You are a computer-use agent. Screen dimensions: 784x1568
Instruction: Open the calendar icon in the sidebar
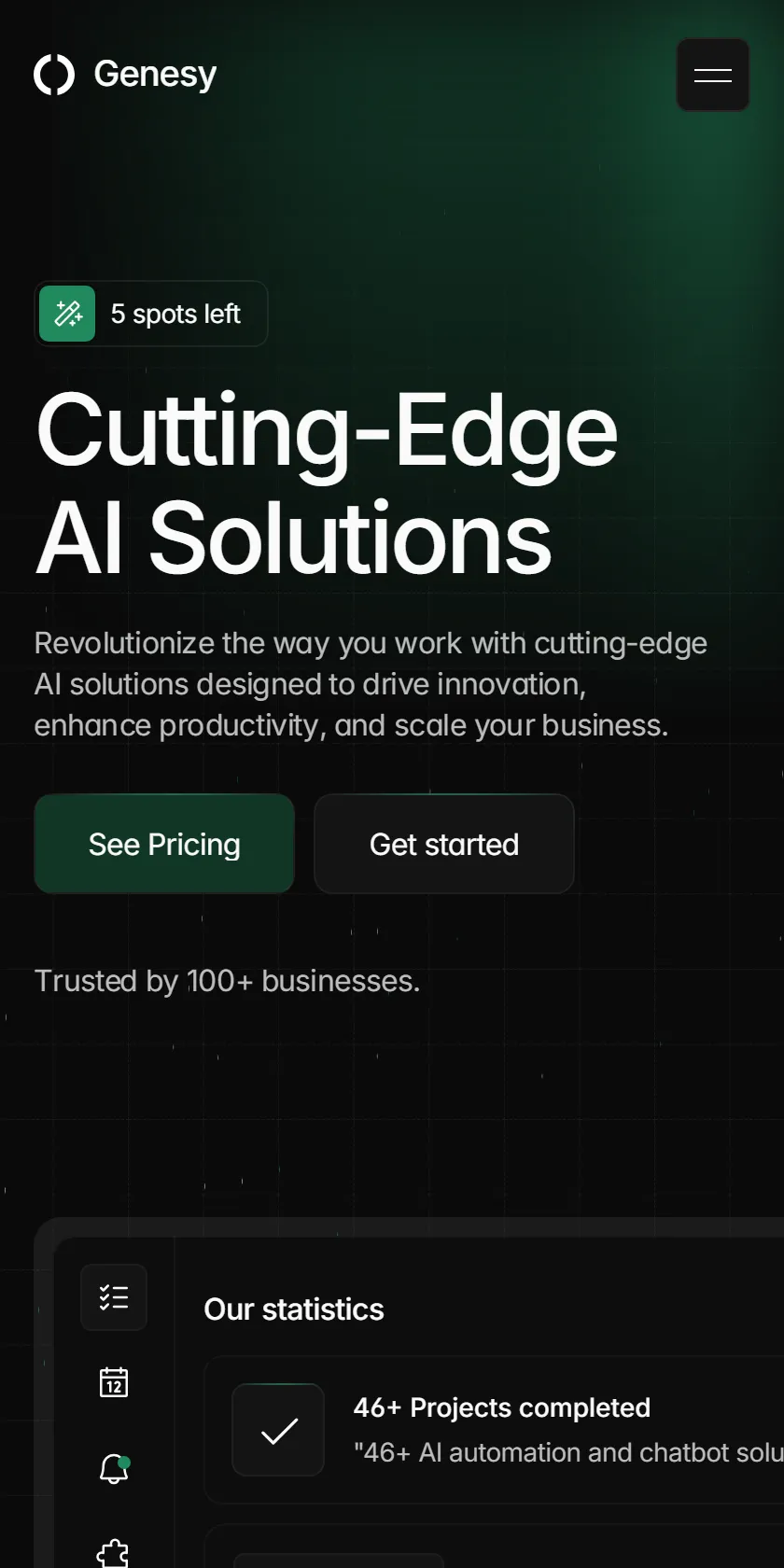click(x=114, y=1382)
